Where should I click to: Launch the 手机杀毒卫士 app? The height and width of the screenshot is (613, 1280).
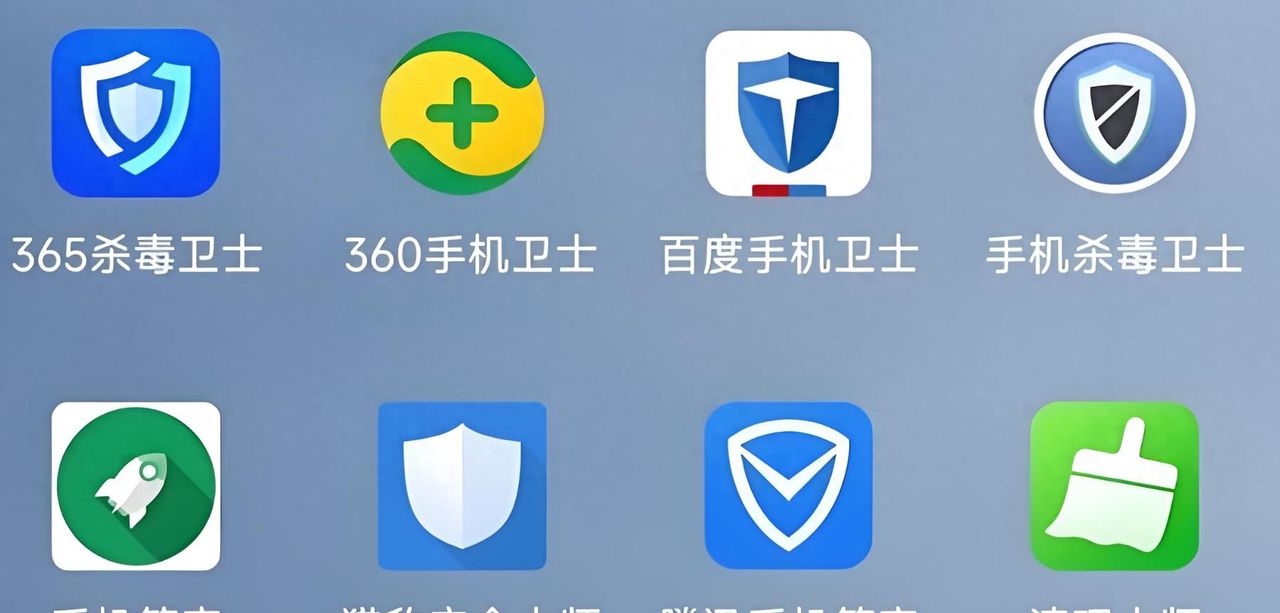click(x=1114, y=113)
